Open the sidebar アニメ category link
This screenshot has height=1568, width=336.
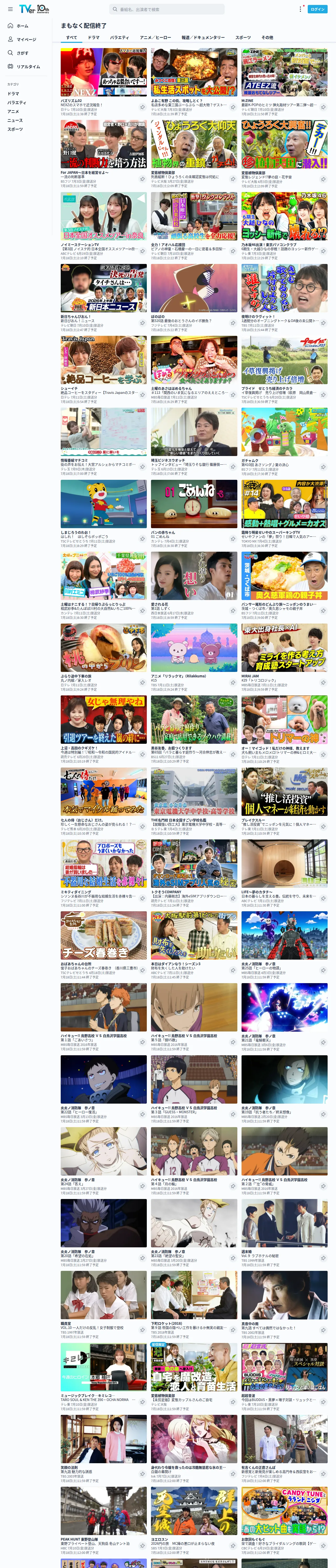coord(13,111)
